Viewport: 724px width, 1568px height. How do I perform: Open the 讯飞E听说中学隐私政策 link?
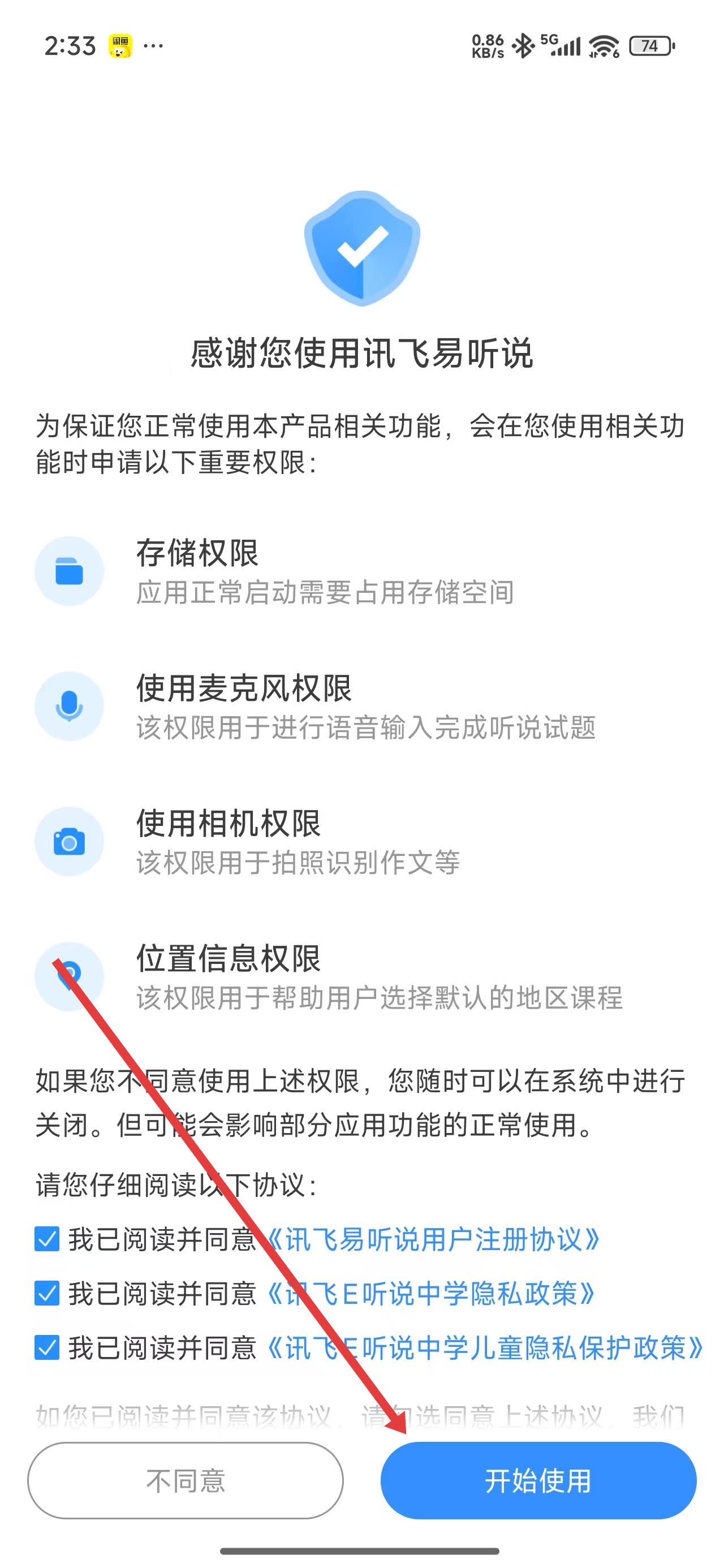(431, 1294)
